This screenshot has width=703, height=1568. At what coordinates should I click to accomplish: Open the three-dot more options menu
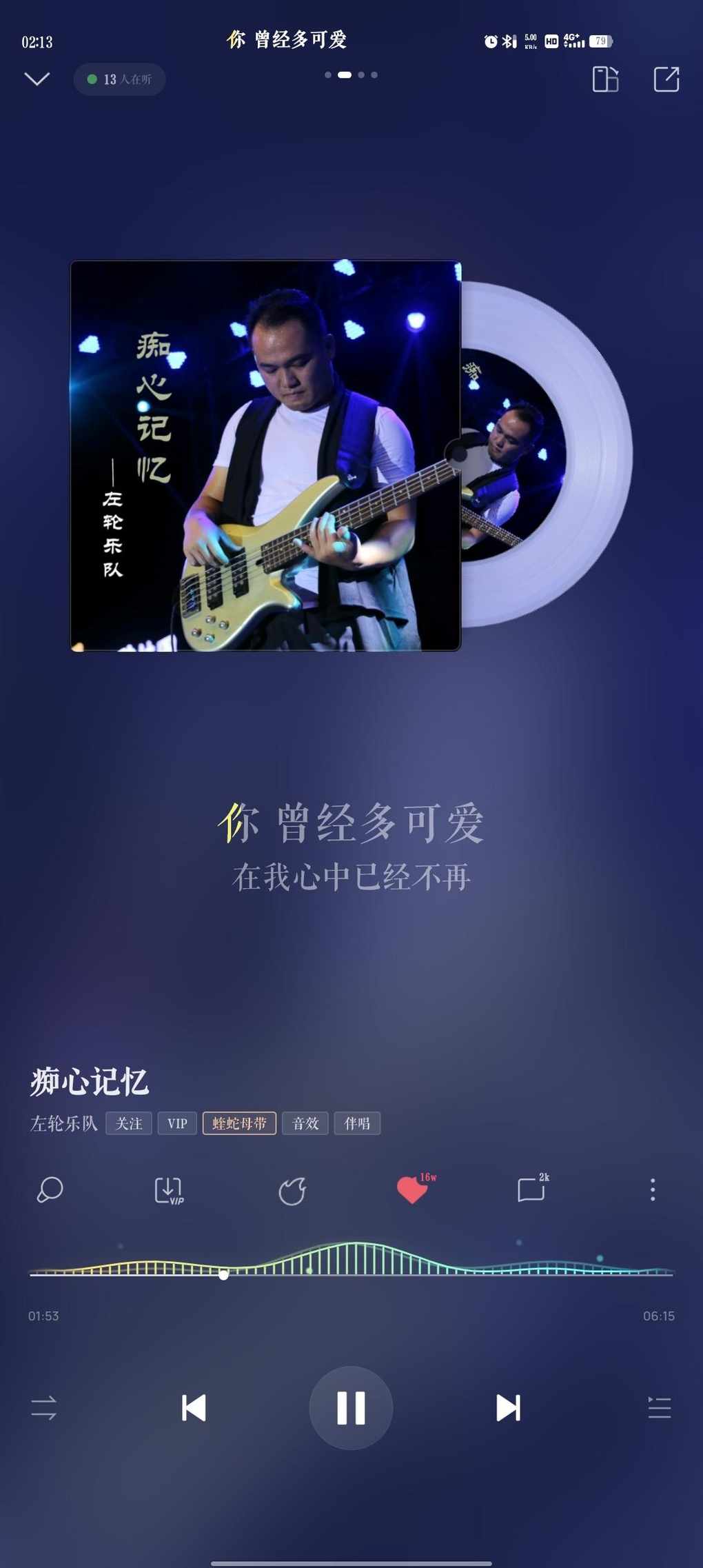click(x=652, y=1190)
